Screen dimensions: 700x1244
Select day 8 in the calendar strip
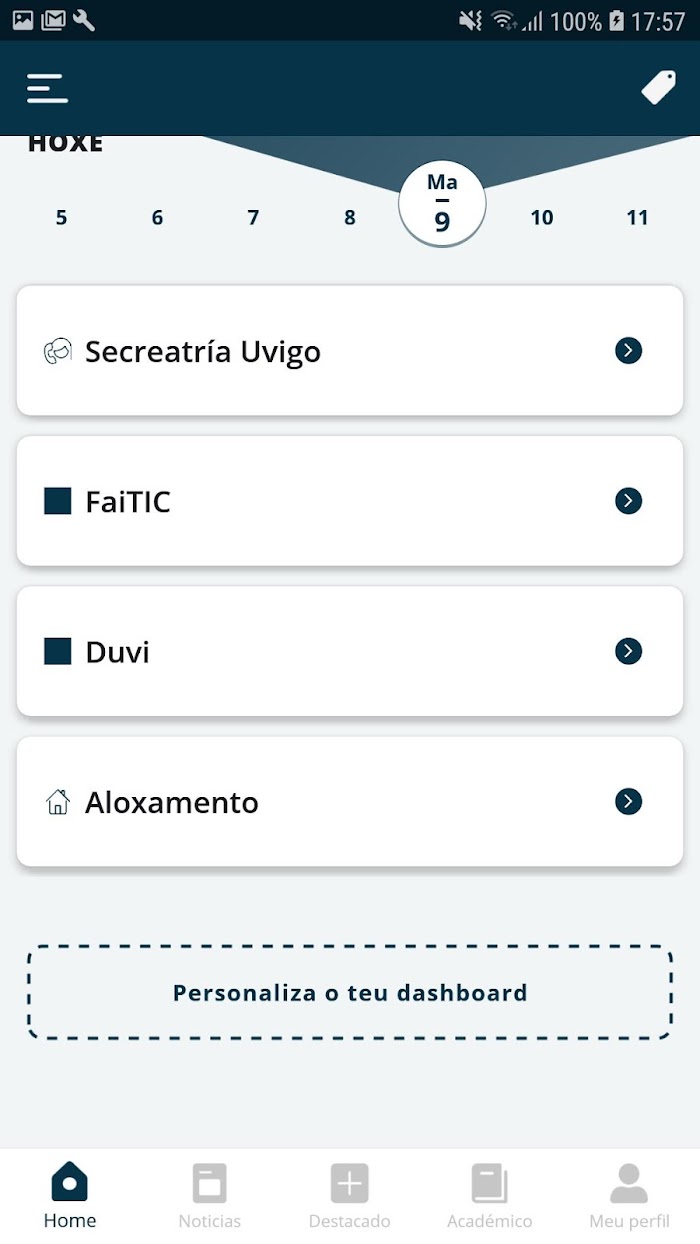(x=349, y=217)
